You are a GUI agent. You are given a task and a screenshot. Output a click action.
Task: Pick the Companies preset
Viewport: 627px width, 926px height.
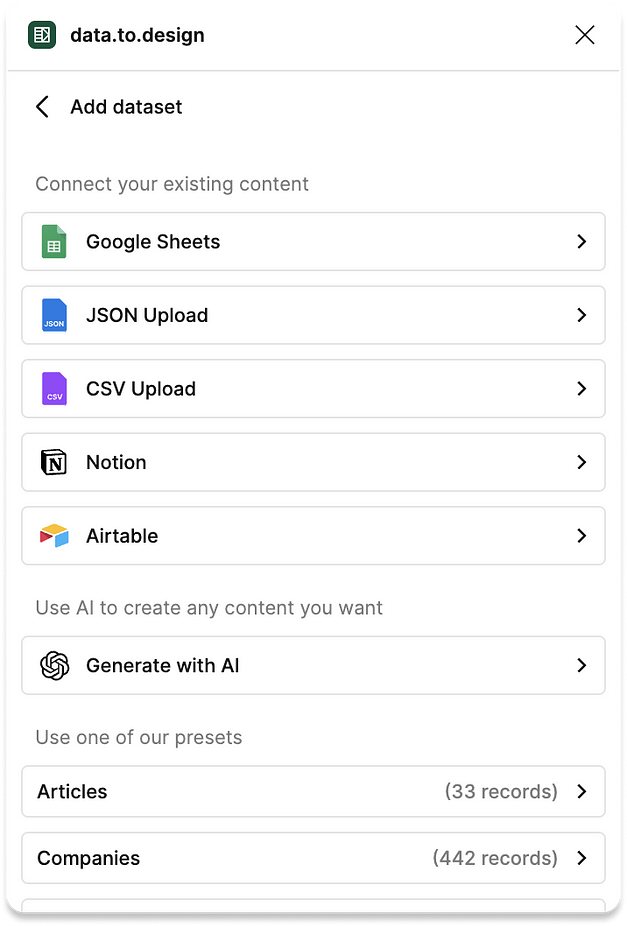[313, 858]
